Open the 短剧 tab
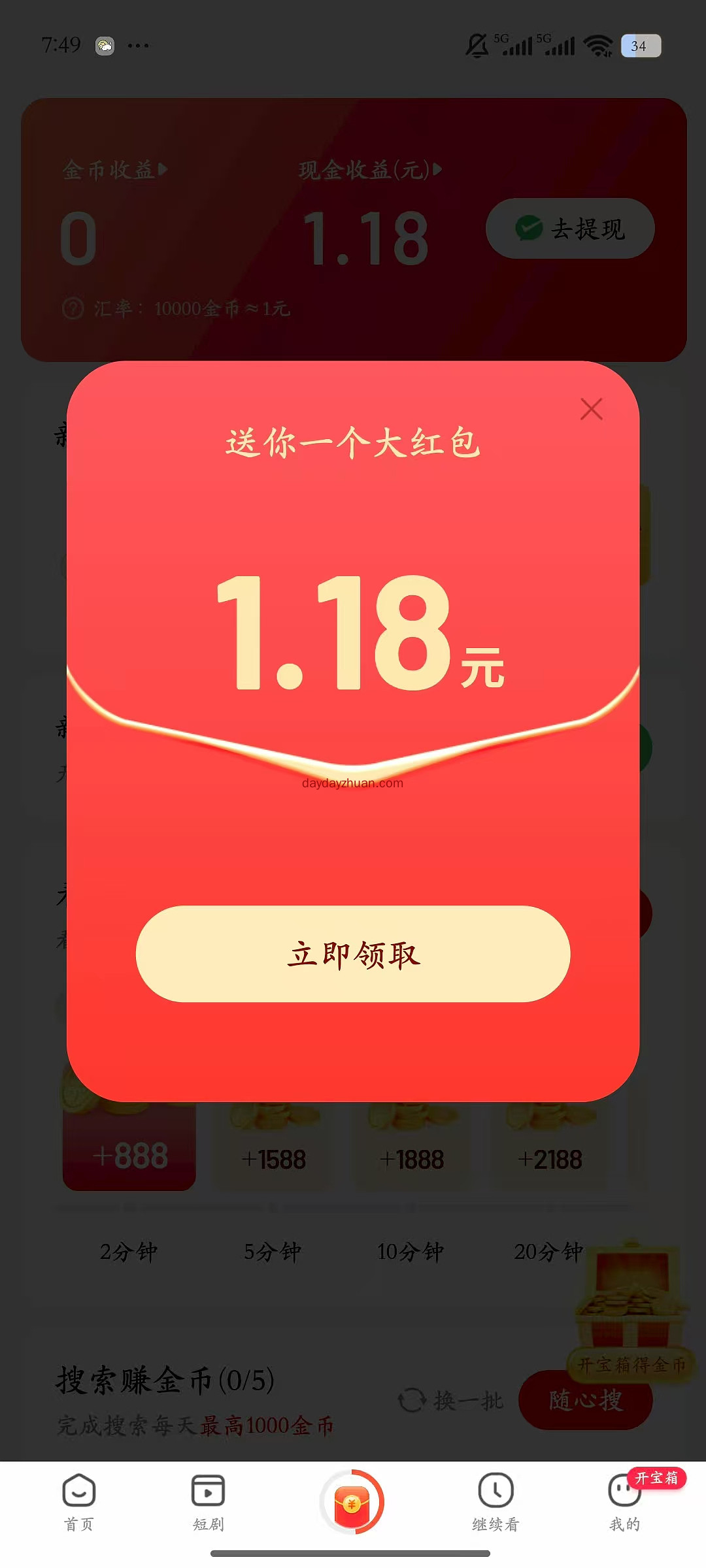The width and height of the screenshot is (706, 1568). click(x=208, y=1503)
